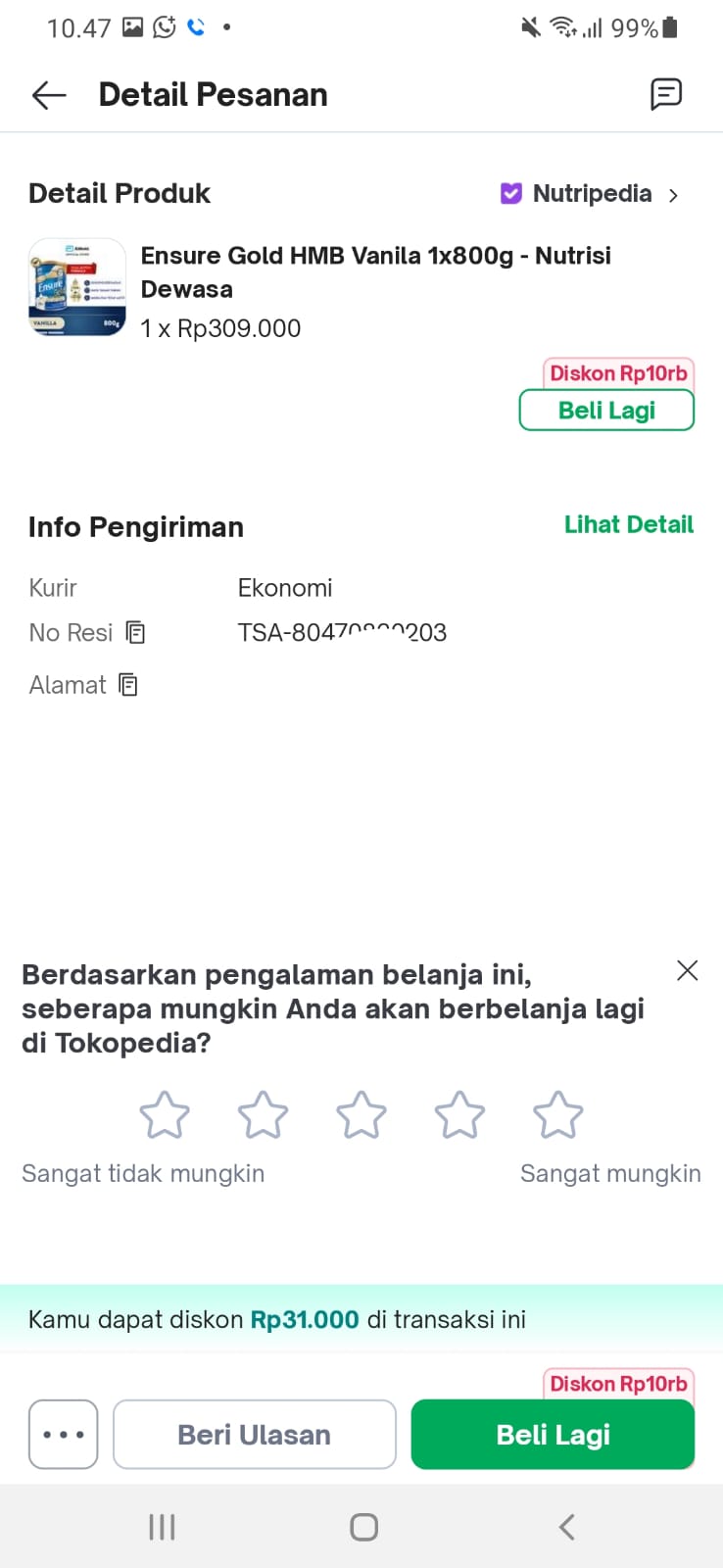Copy the Alamat address
The width and height of the screenshot is (723, 1568).
click(128, 685)
